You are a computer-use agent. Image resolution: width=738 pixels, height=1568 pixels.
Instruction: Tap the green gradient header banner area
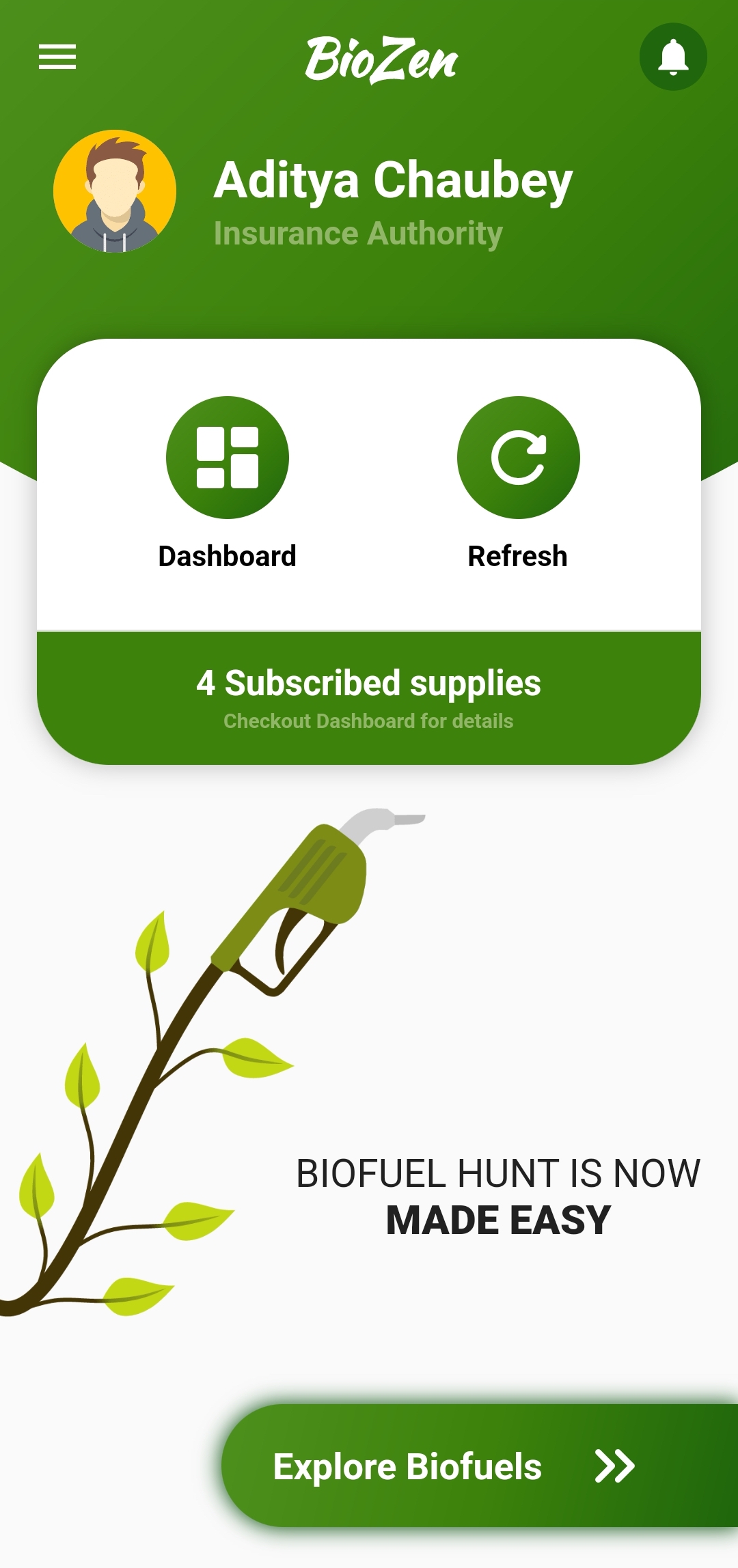369,294
